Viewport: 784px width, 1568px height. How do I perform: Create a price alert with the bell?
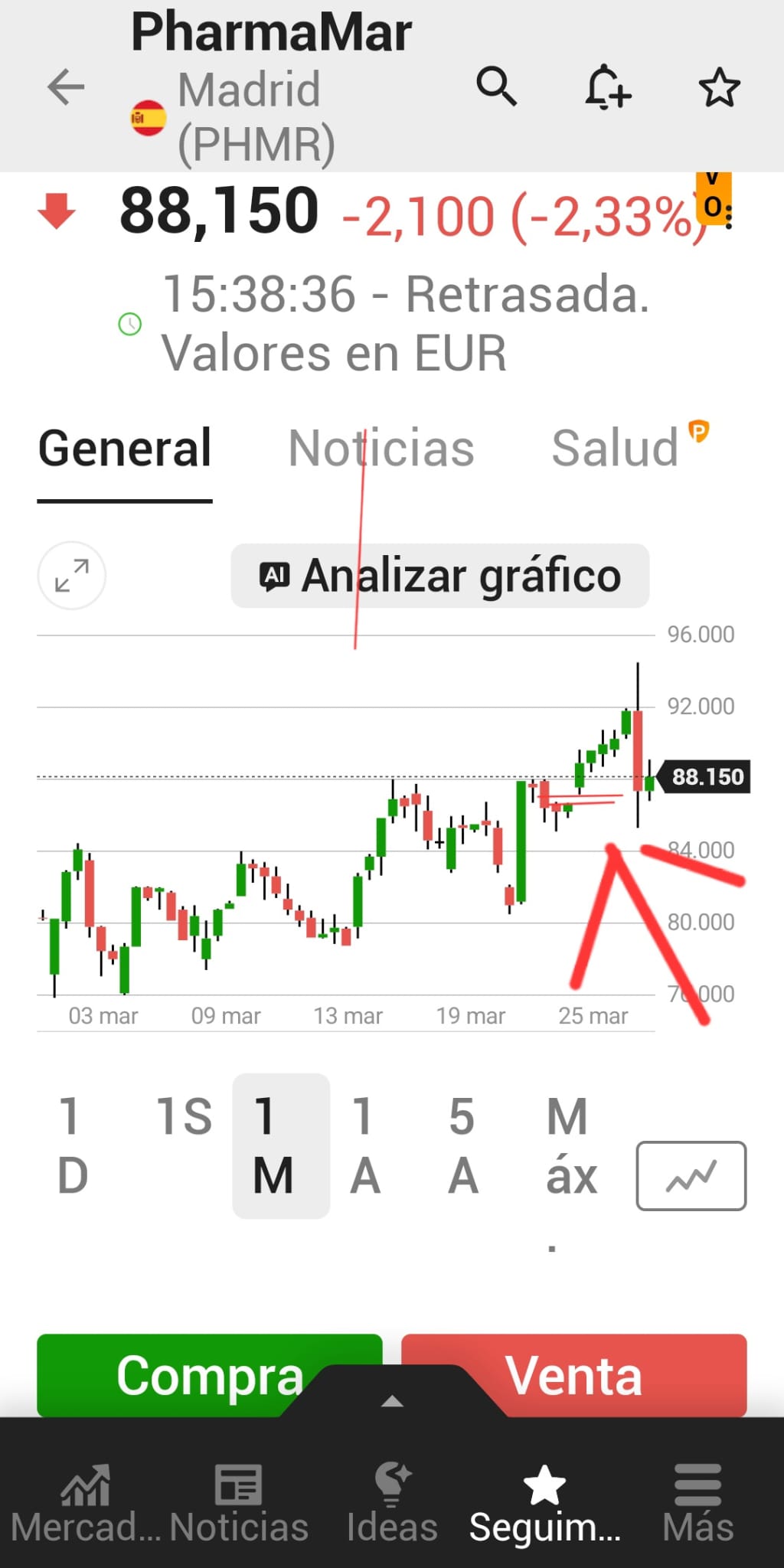pos(608,87)
